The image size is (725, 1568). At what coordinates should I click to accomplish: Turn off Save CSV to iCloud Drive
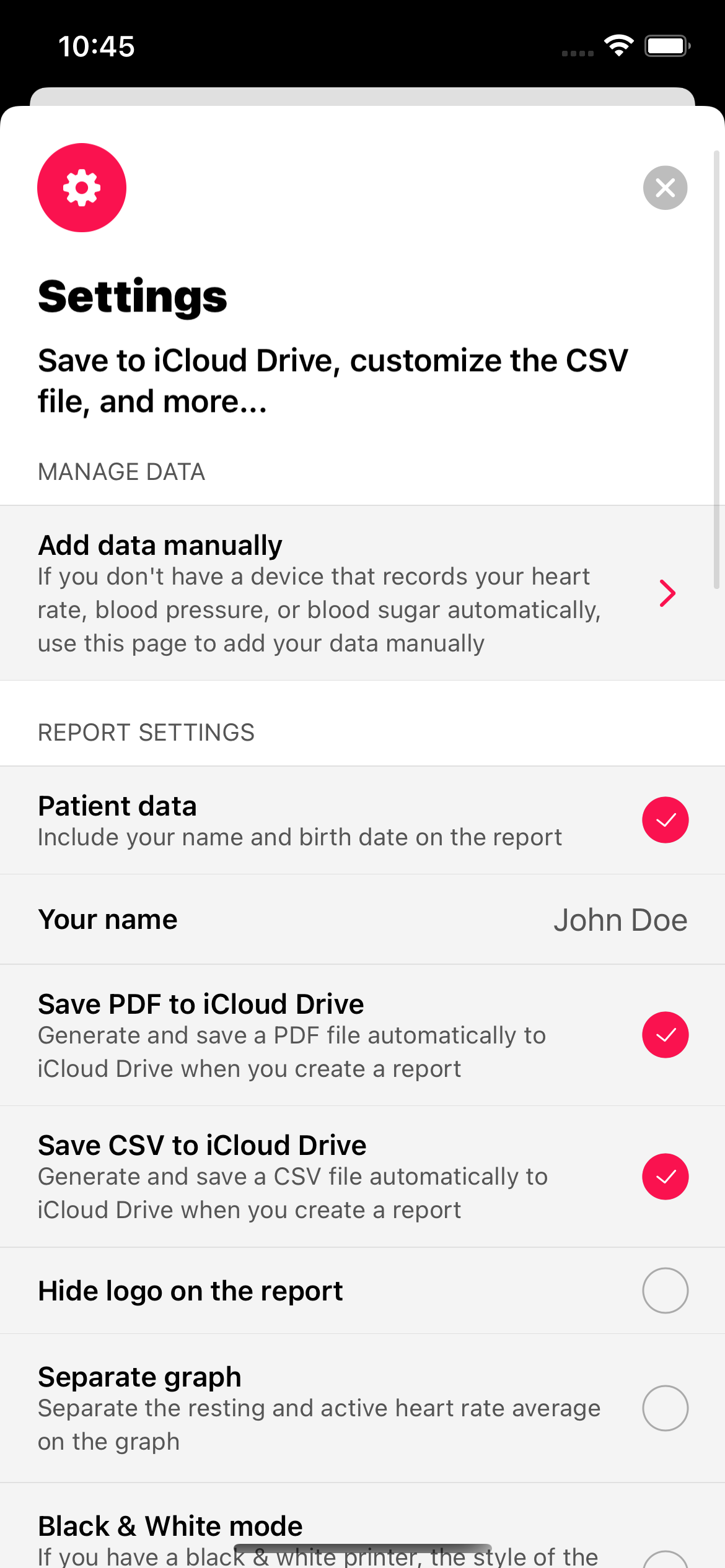point(665,1177)
